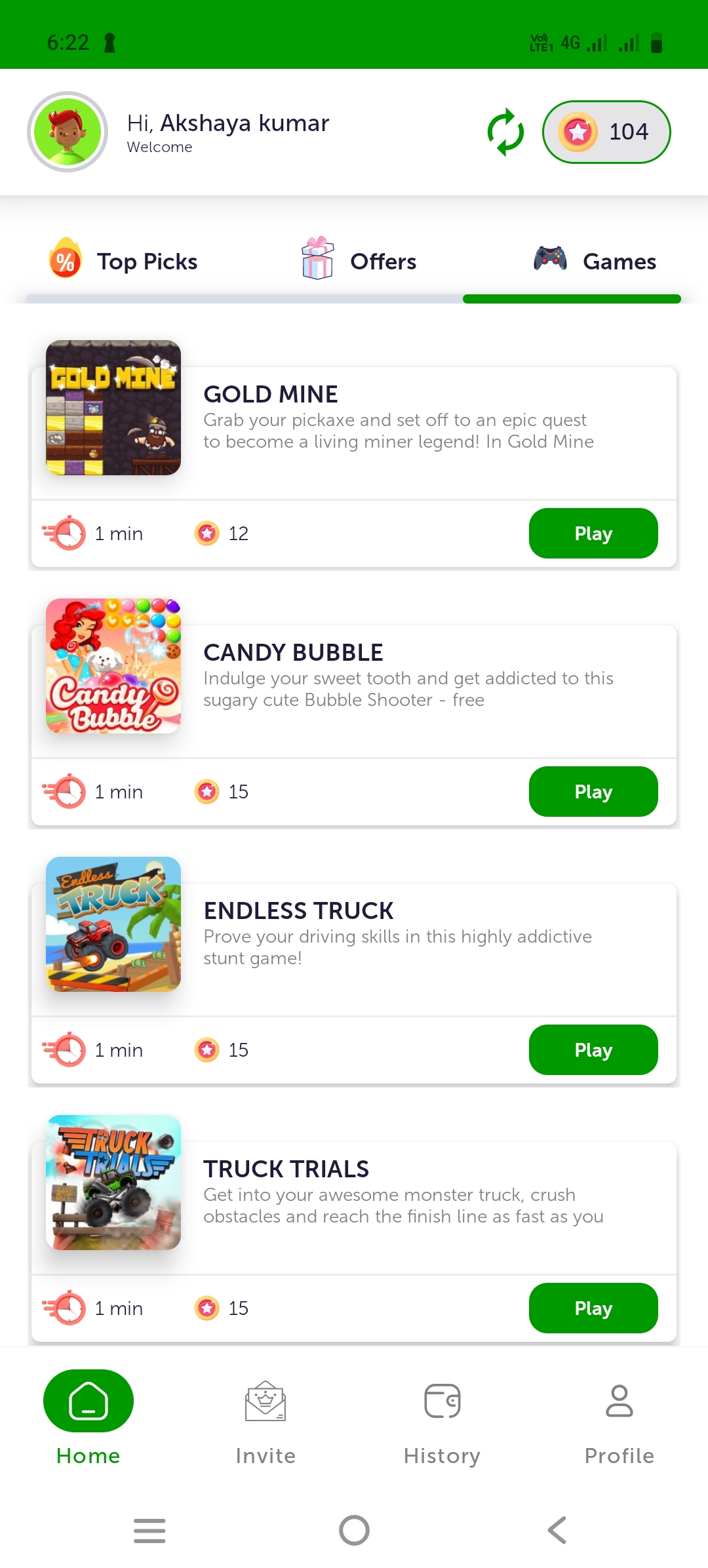This screenshot has width=708, height=1568.
Task: Tap the green refresh icon
Action: tap(505, 132)
